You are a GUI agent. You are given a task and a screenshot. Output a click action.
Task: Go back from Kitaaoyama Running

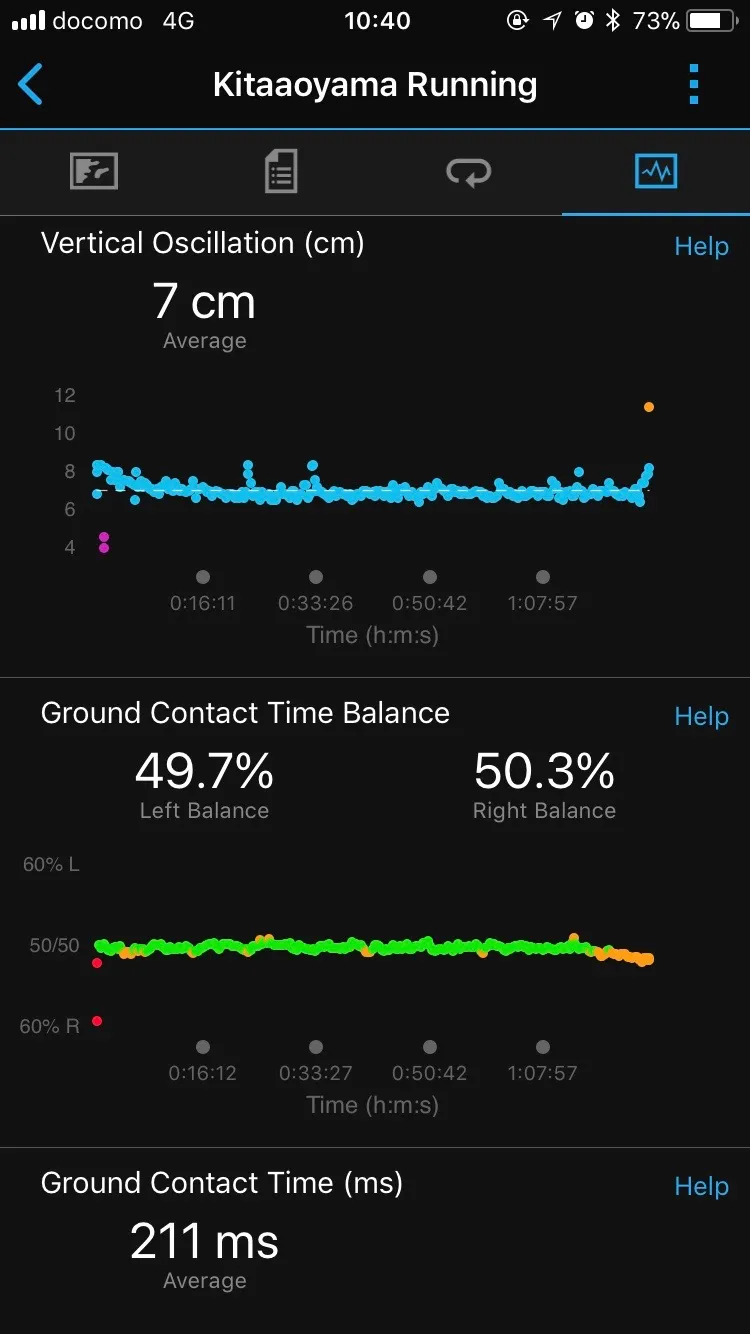[x=31, y=85]
